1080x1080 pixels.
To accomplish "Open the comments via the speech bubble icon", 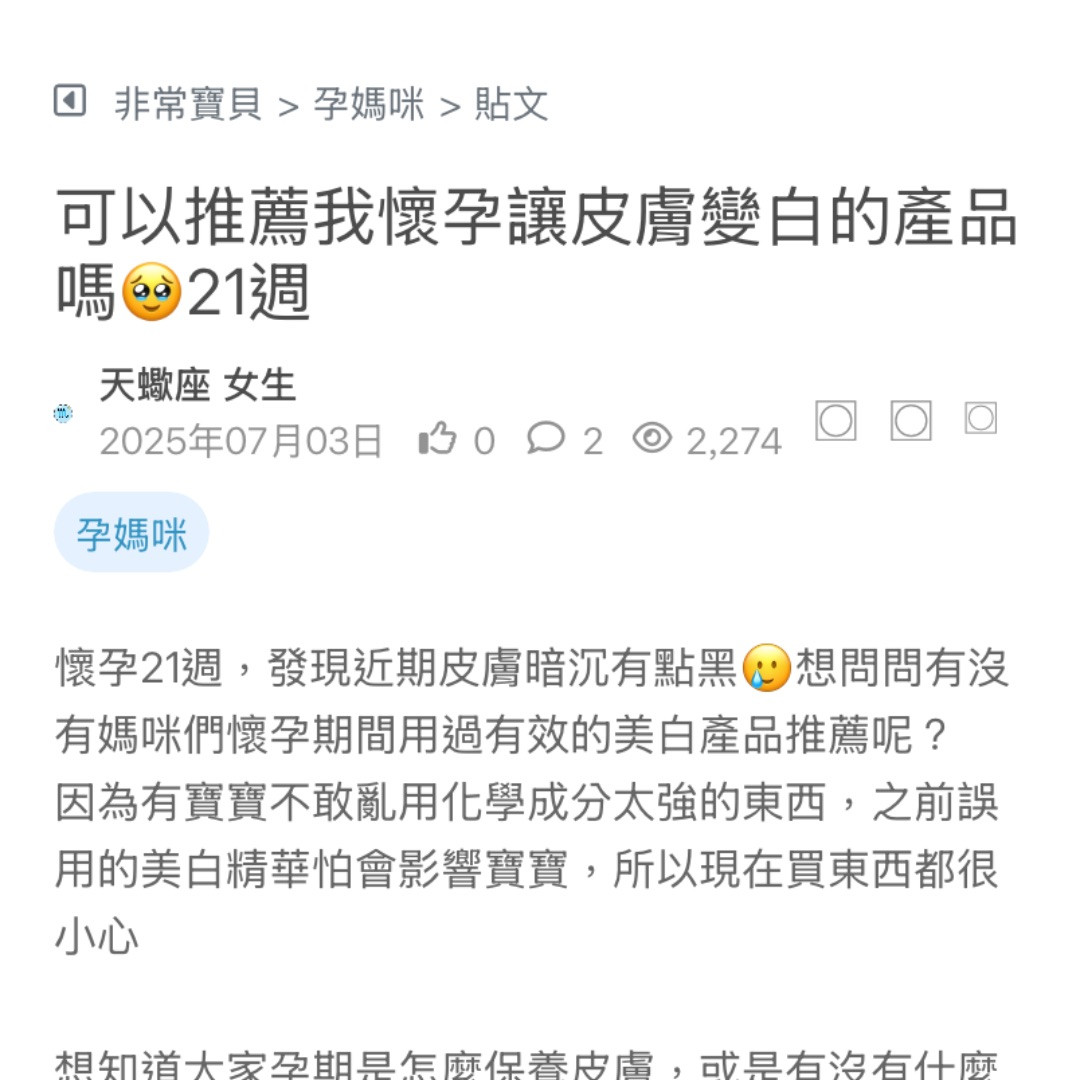I will 546,439.
